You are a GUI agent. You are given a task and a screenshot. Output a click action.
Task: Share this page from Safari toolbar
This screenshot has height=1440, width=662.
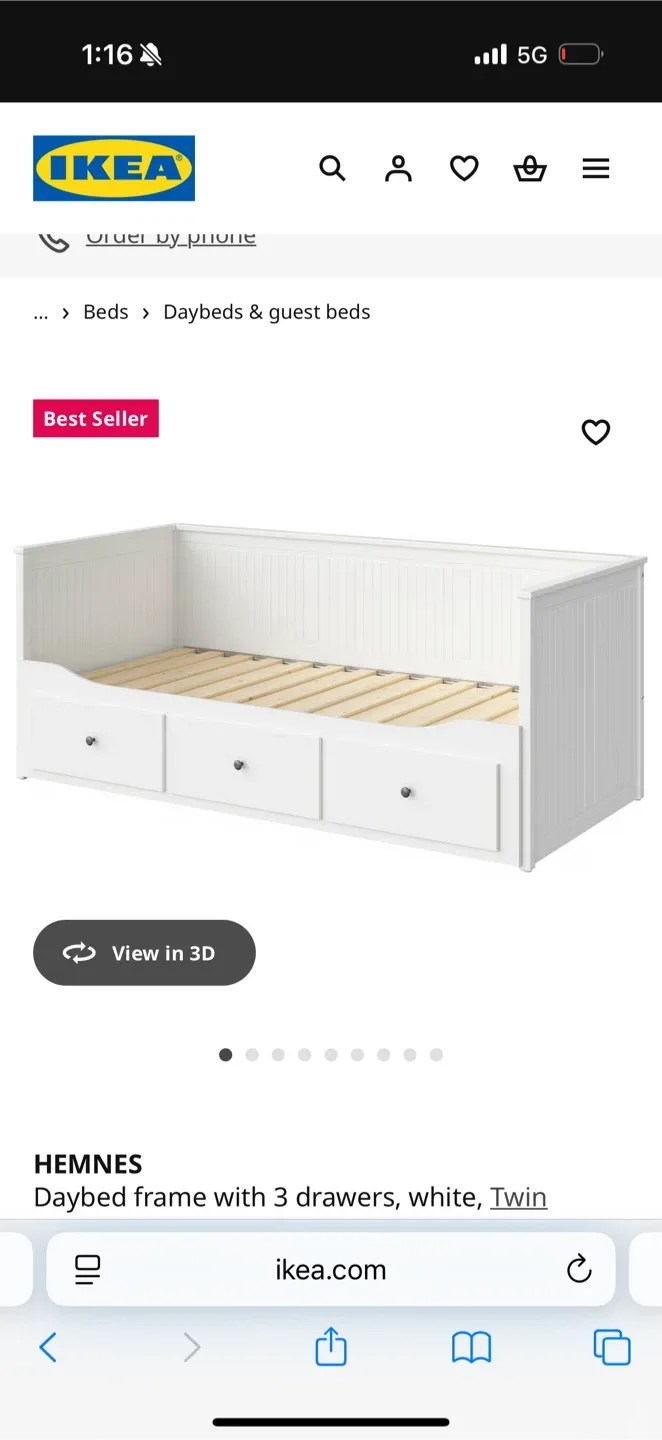coord(331,1347)
